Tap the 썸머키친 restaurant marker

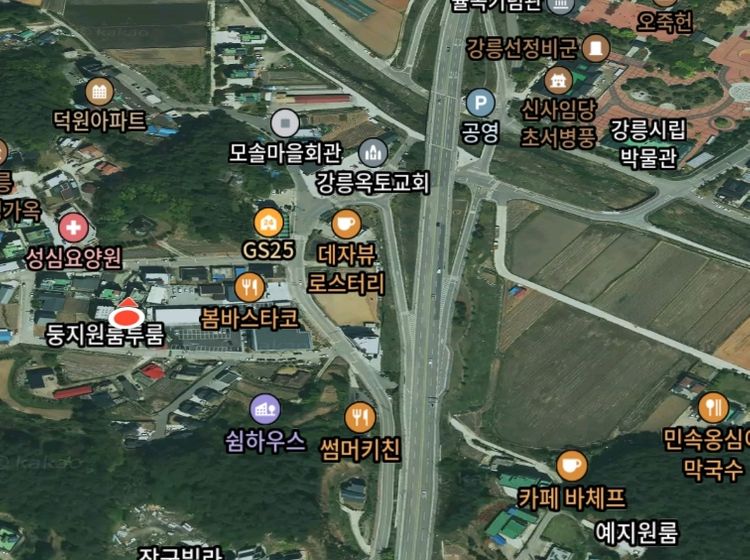point(360,417)
